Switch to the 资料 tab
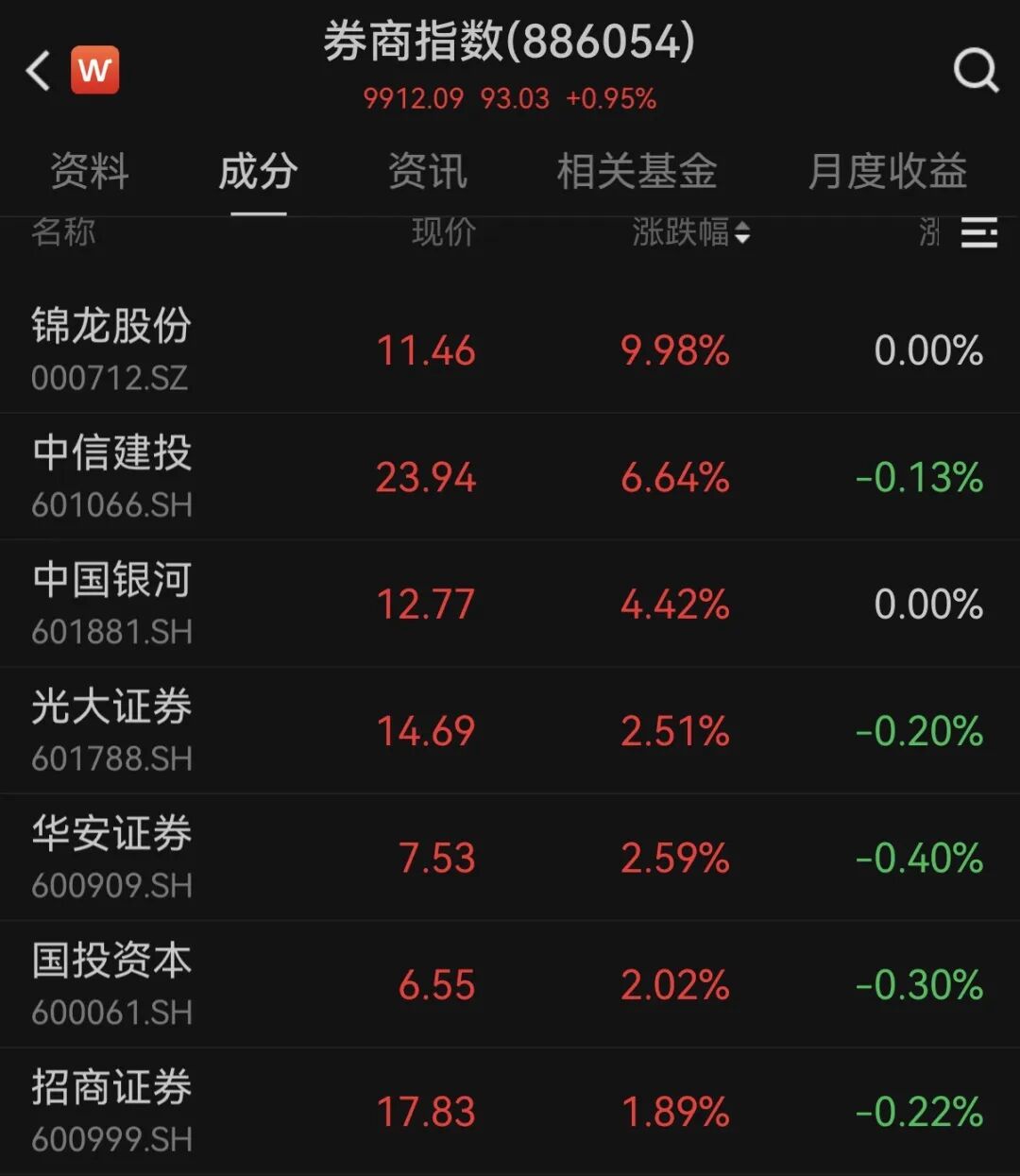The height and width of the screenshot is (1176, 1020). point(90,172)
